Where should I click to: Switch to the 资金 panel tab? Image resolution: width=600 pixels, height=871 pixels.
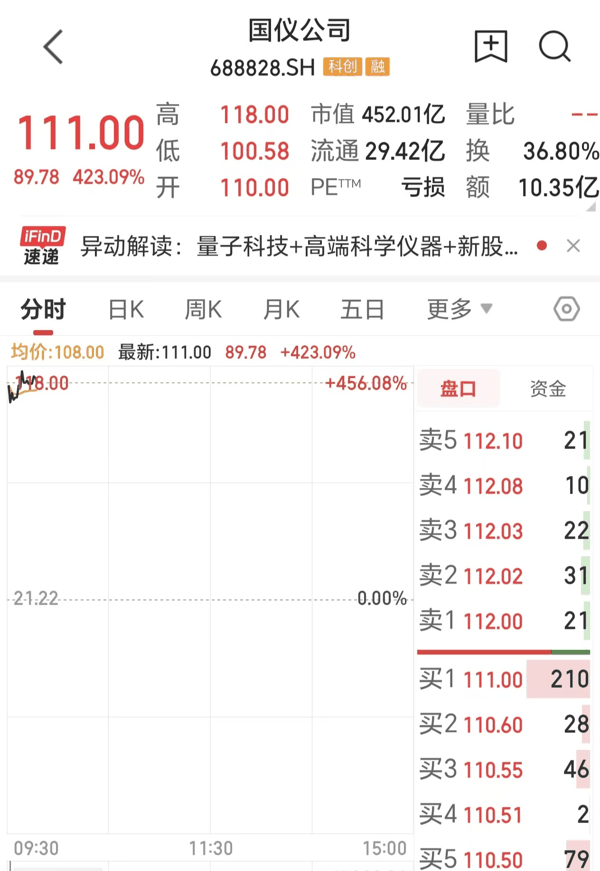548,388
